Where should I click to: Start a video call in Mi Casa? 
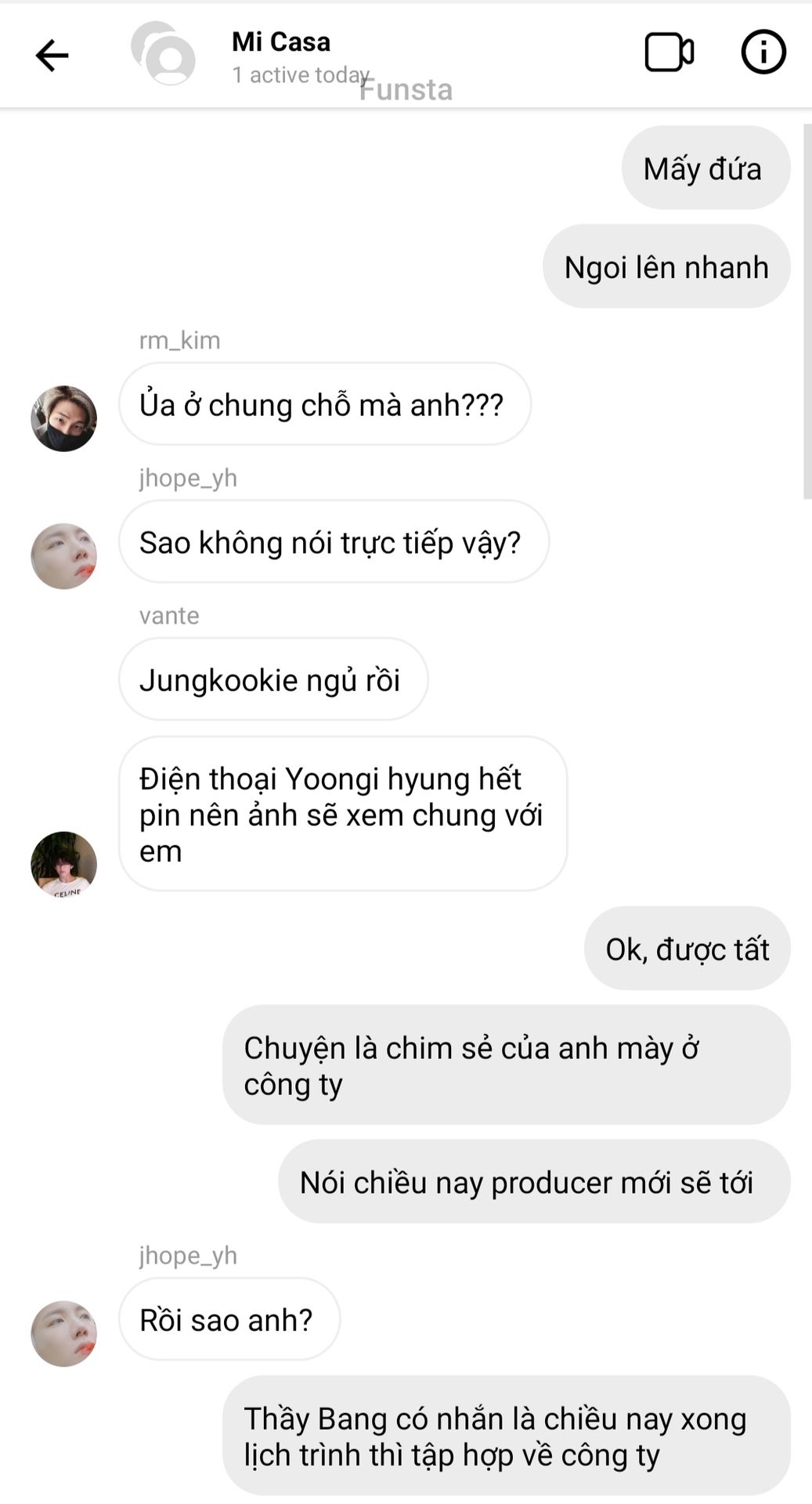pos(669,52)
